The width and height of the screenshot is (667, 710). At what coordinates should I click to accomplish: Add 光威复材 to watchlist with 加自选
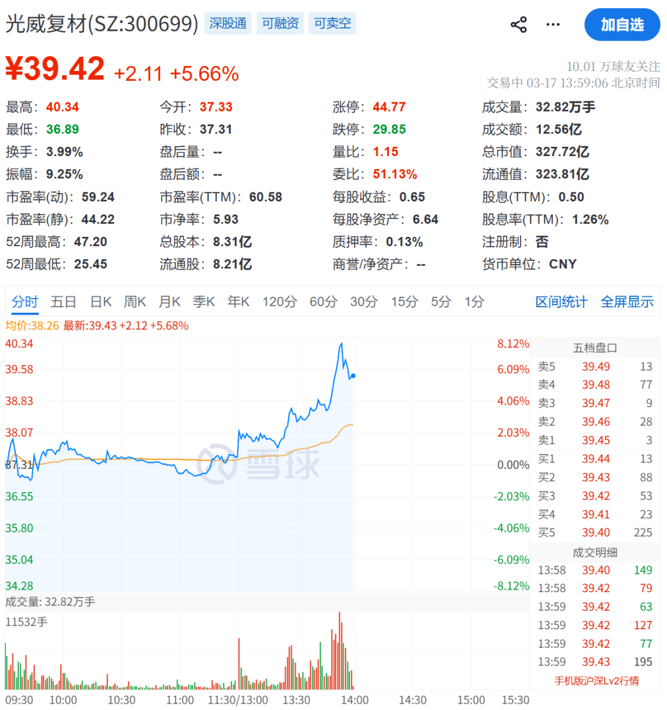click(621, 24)
